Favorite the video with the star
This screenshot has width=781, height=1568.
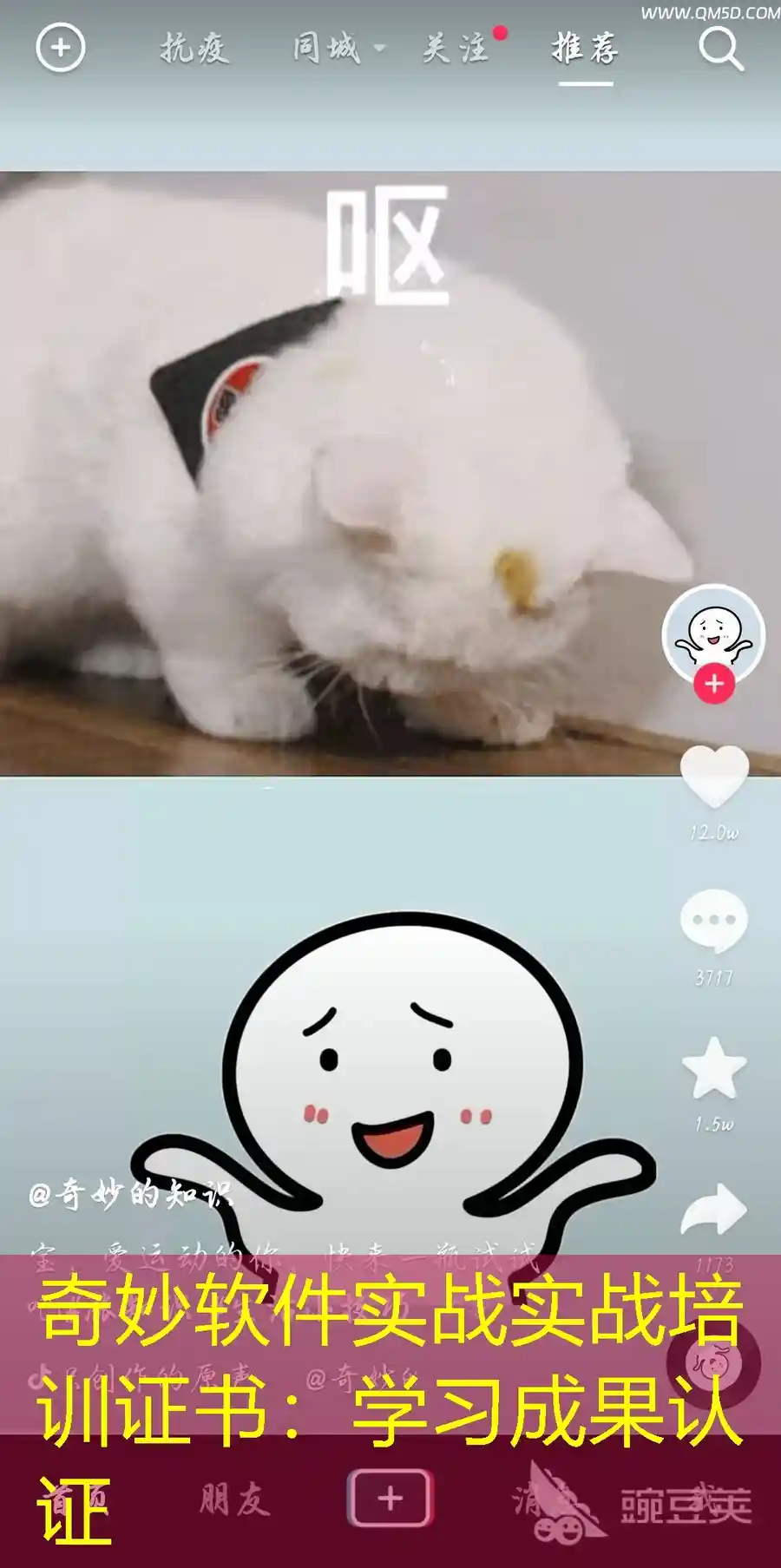pos(713,1068)
